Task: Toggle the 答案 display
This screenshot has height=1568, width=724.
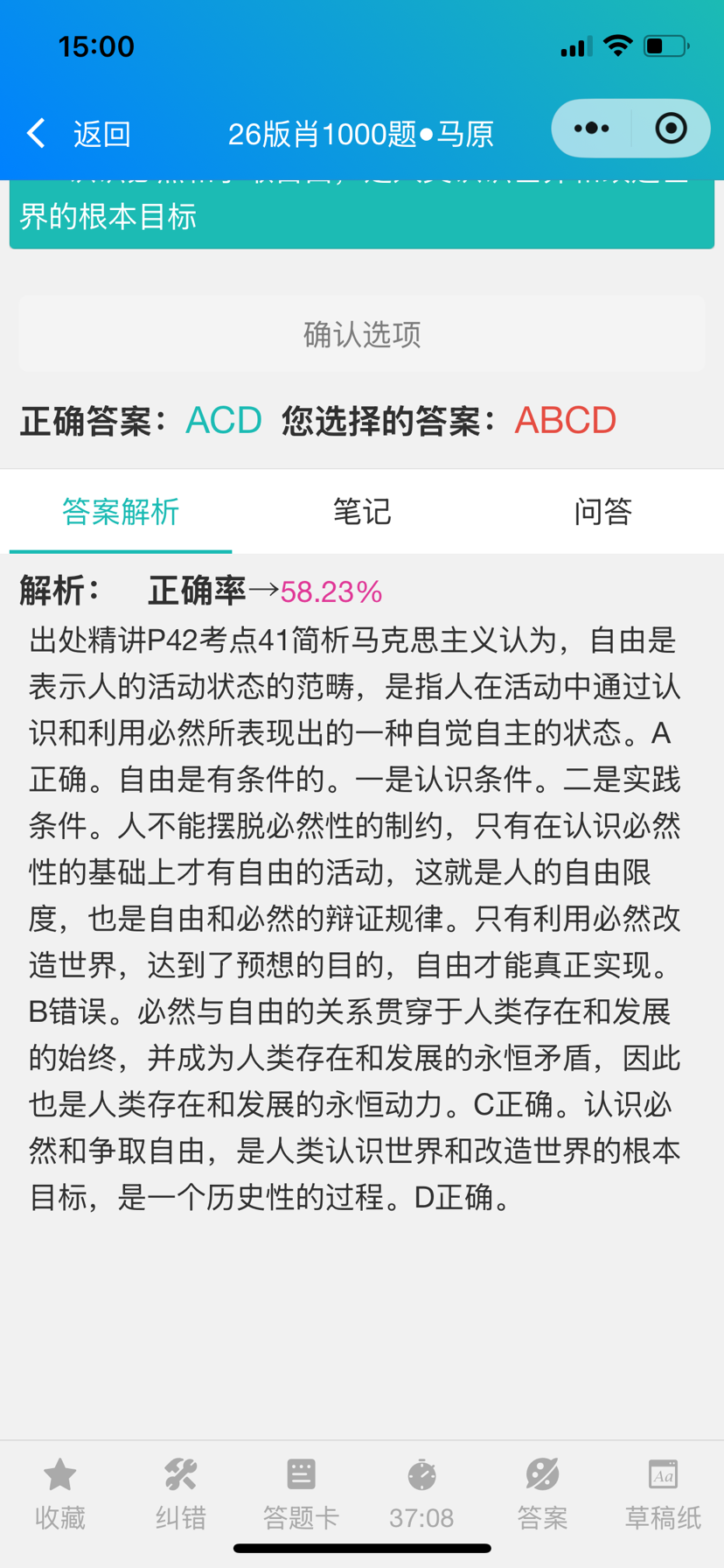Action: tap(542, 1494)
